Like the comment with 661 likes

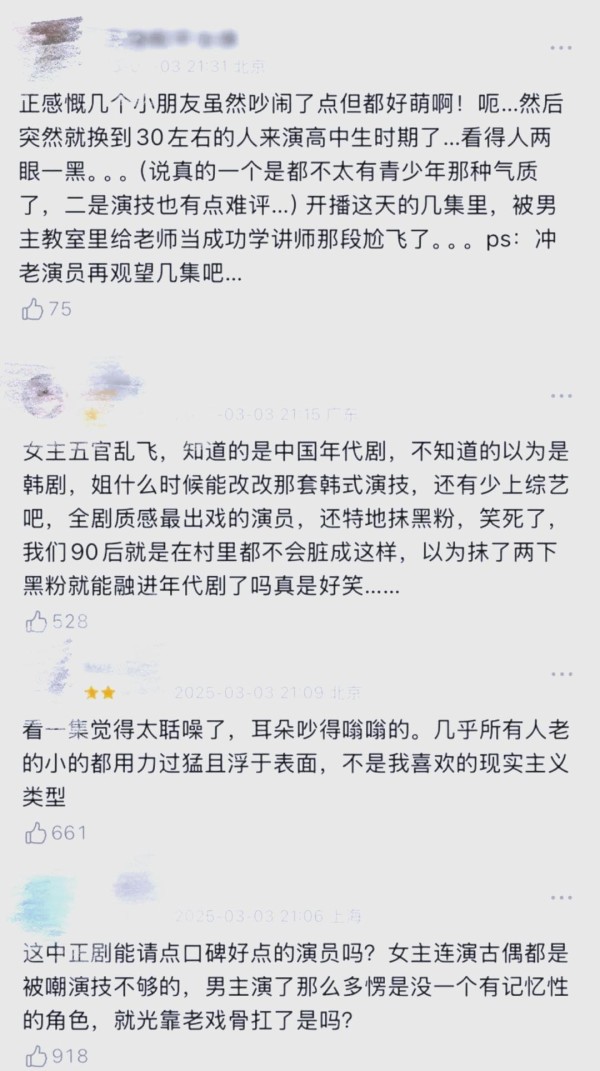pyautogui.click(x=36, y=833)
